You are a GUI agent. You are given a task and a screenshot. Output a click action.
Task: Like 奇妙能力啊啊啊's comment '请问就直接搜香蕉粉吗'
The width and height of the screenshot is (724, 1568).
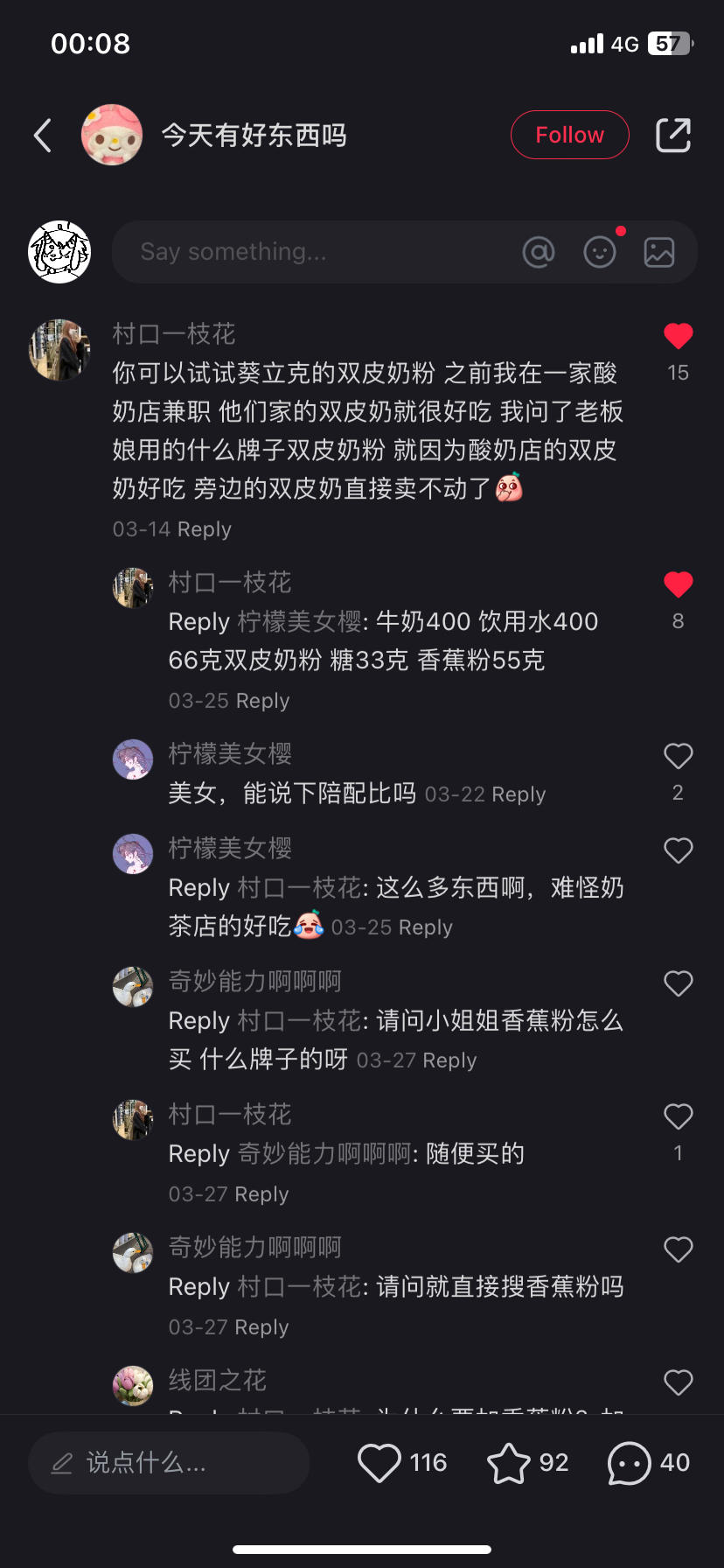pyautogui.click(x=679, y=1249)
